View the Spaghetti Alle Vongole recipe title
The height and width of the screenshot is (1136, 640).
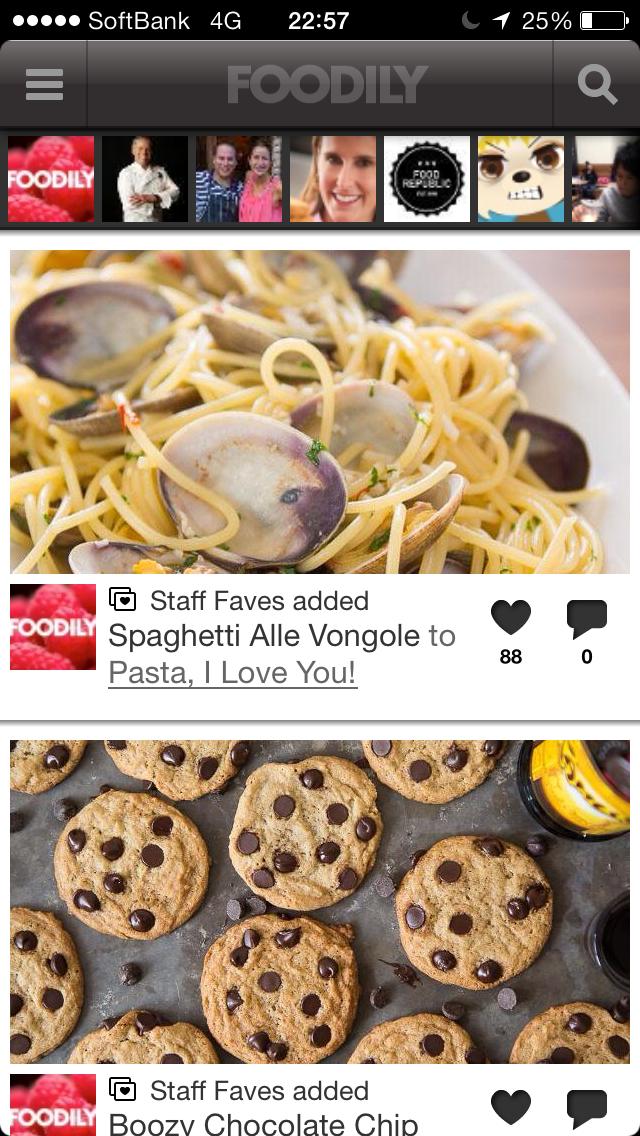(264, 636)
